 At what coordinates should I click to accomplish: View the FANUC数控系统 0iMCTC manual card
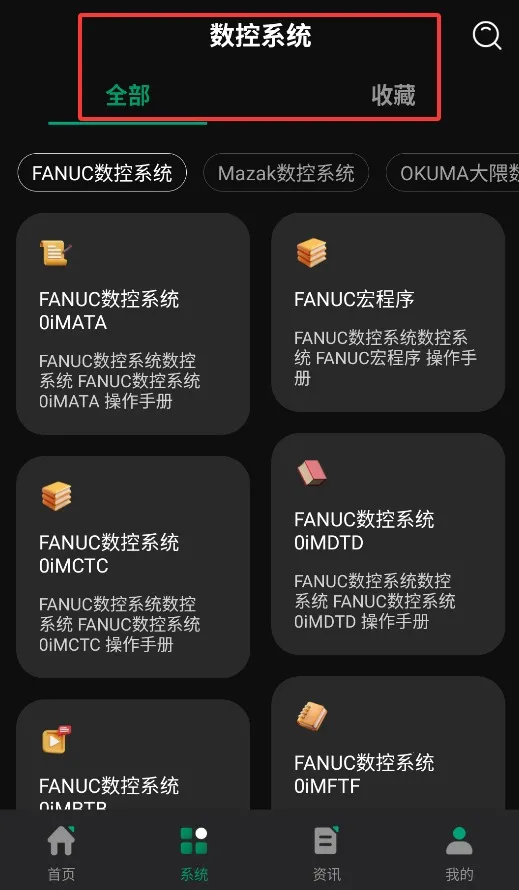tap(133, 567)
